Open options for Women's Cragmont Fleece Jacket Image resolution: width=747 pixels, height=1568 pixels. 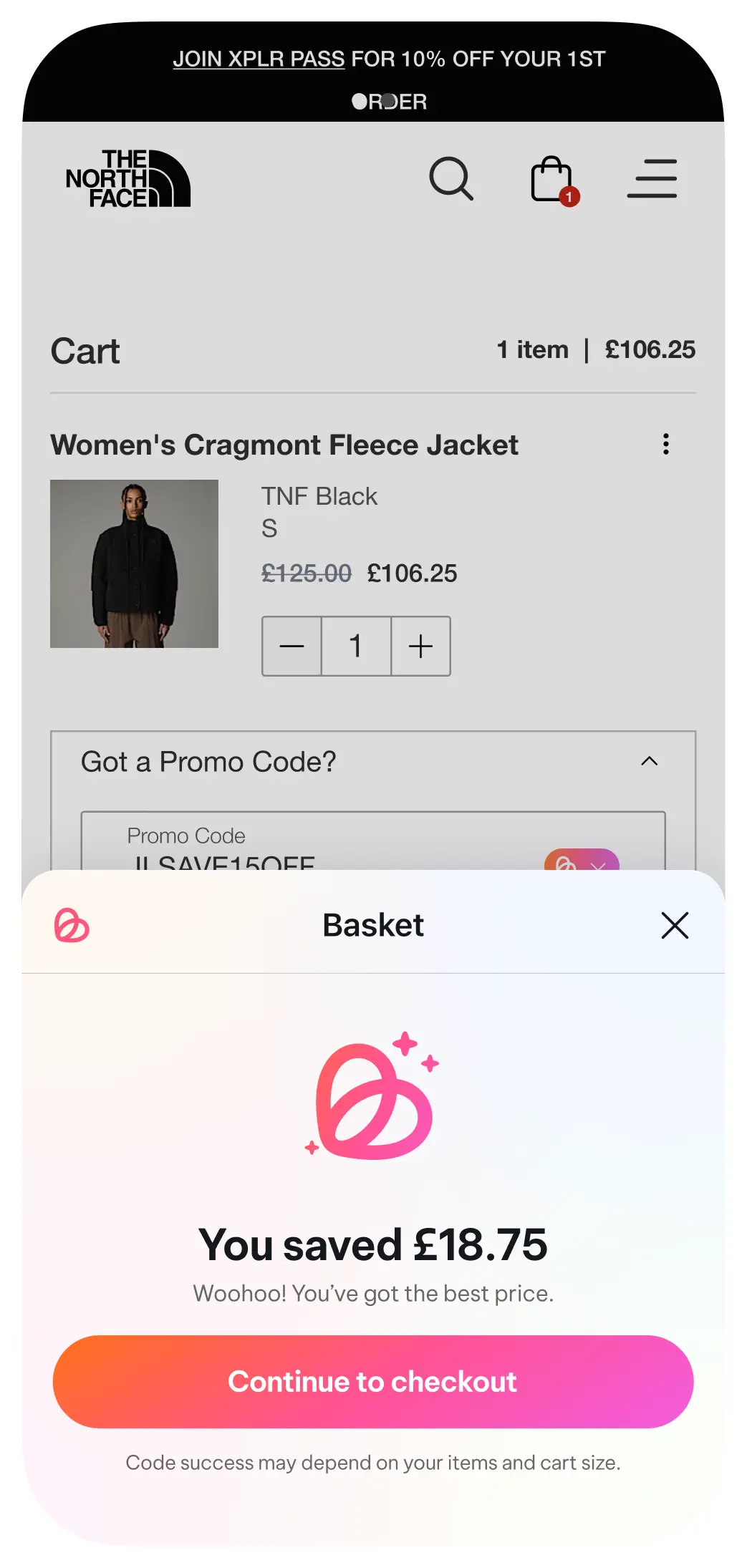[x=666, y=444]
